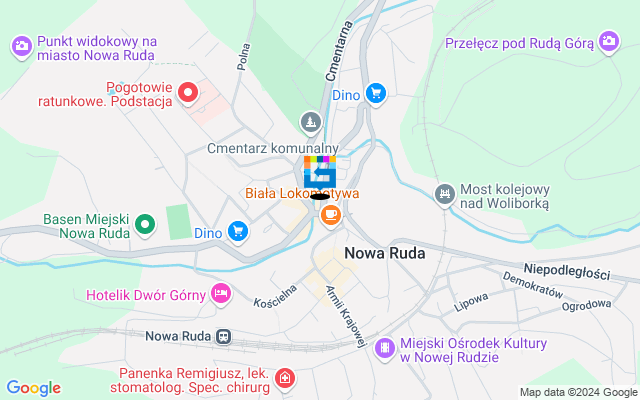
Task: Tap the Panenka Remigiusz dentist marker
Action: 285,378
